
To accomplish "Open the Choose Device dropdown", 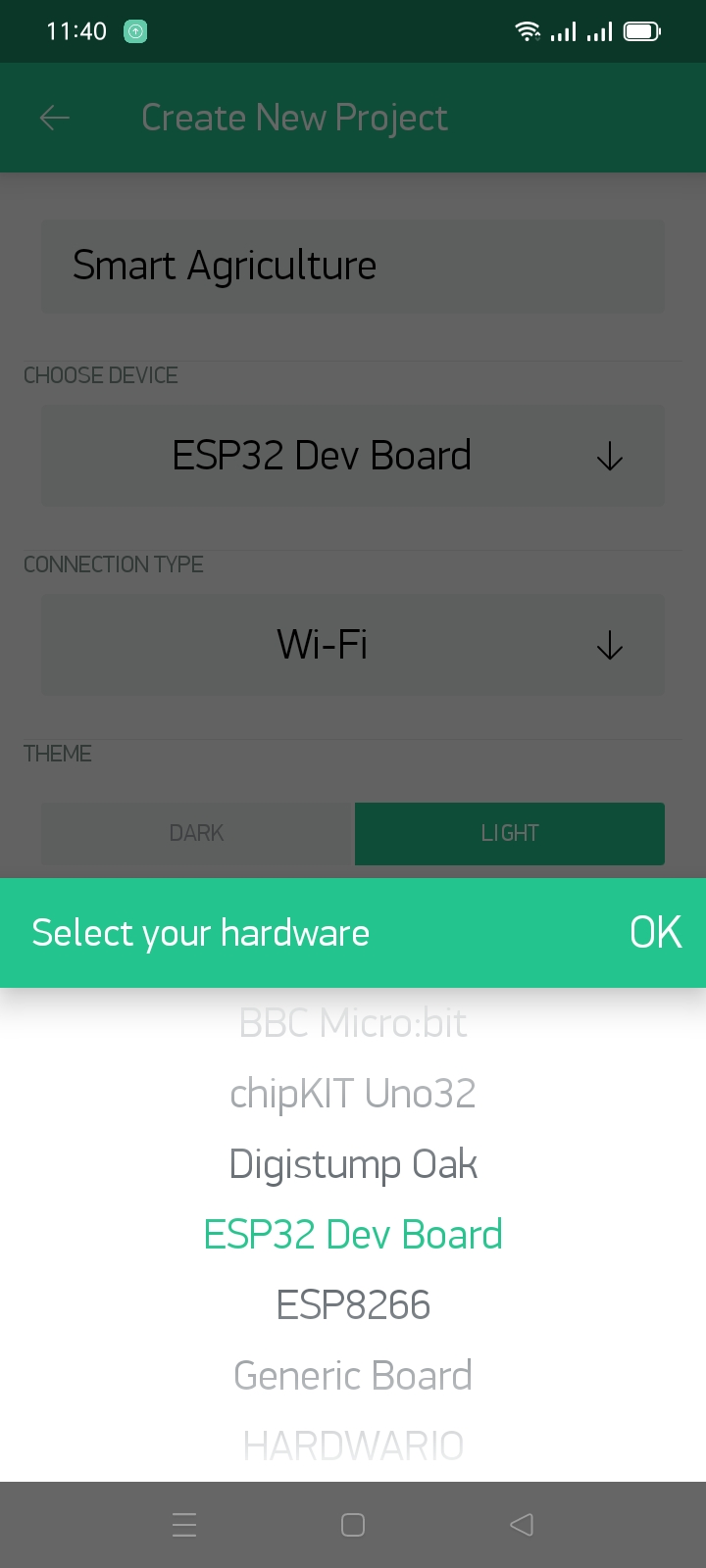I will point(353,456).
